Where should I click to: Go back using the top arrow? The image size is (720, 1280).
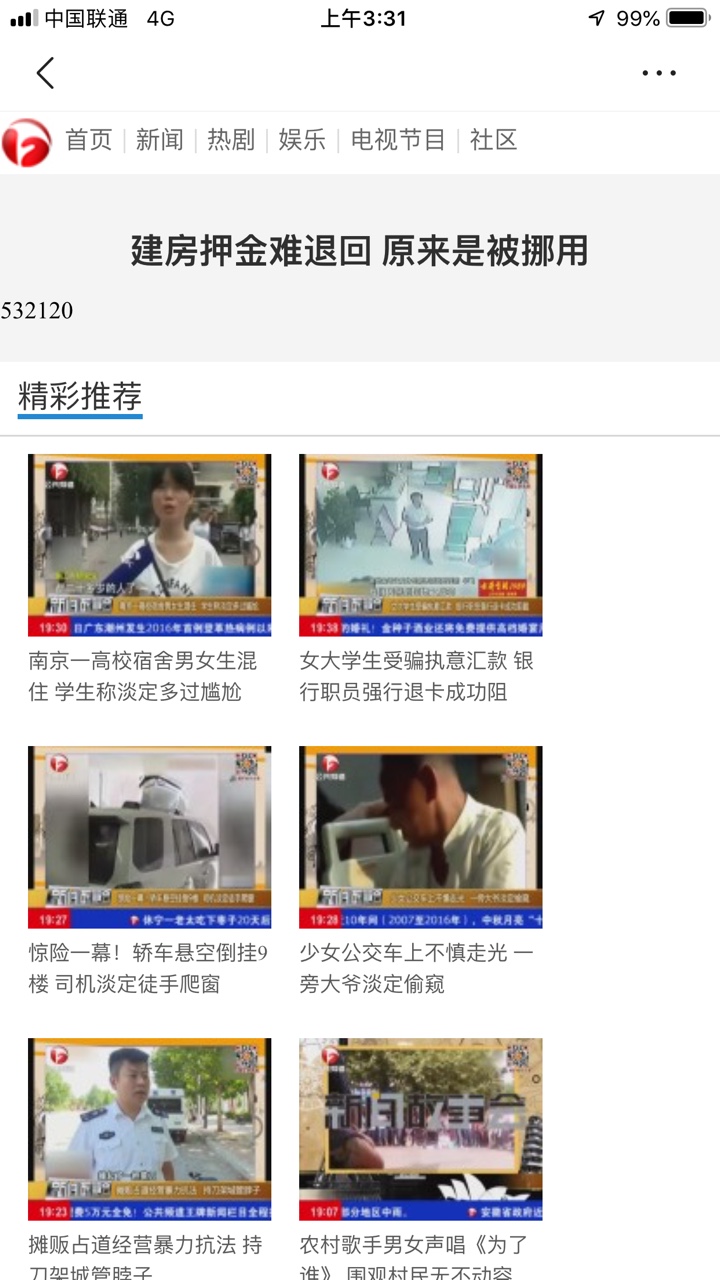45,73
